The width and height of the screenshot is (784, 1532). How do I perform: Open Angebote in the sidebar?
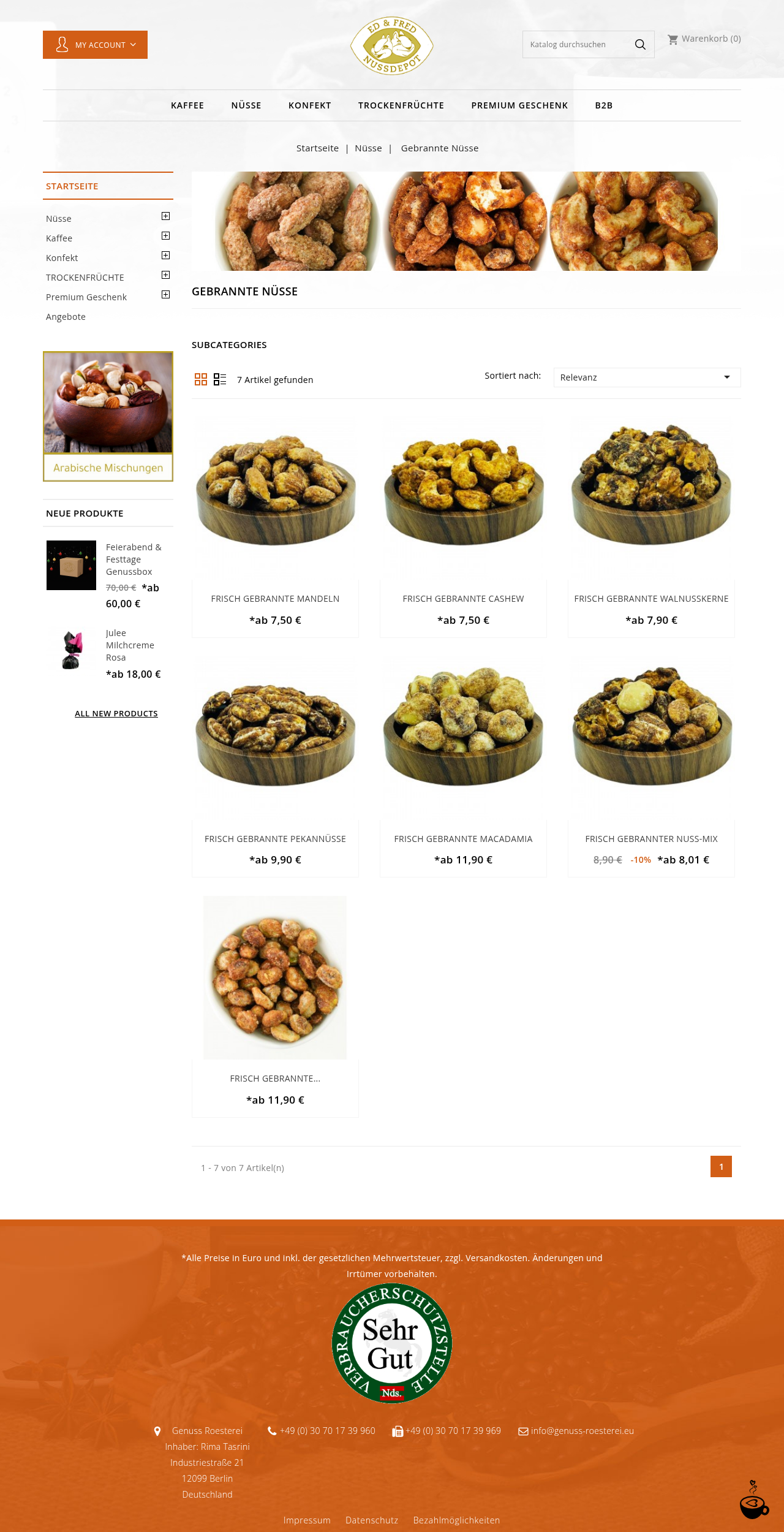point(66,317)
